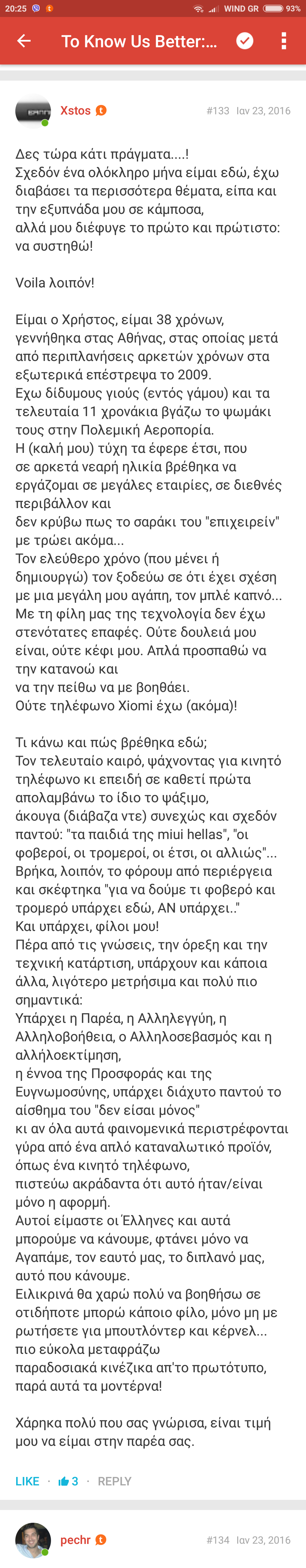
Task: Go back using the arrow icon
Action: pos(24,41)
